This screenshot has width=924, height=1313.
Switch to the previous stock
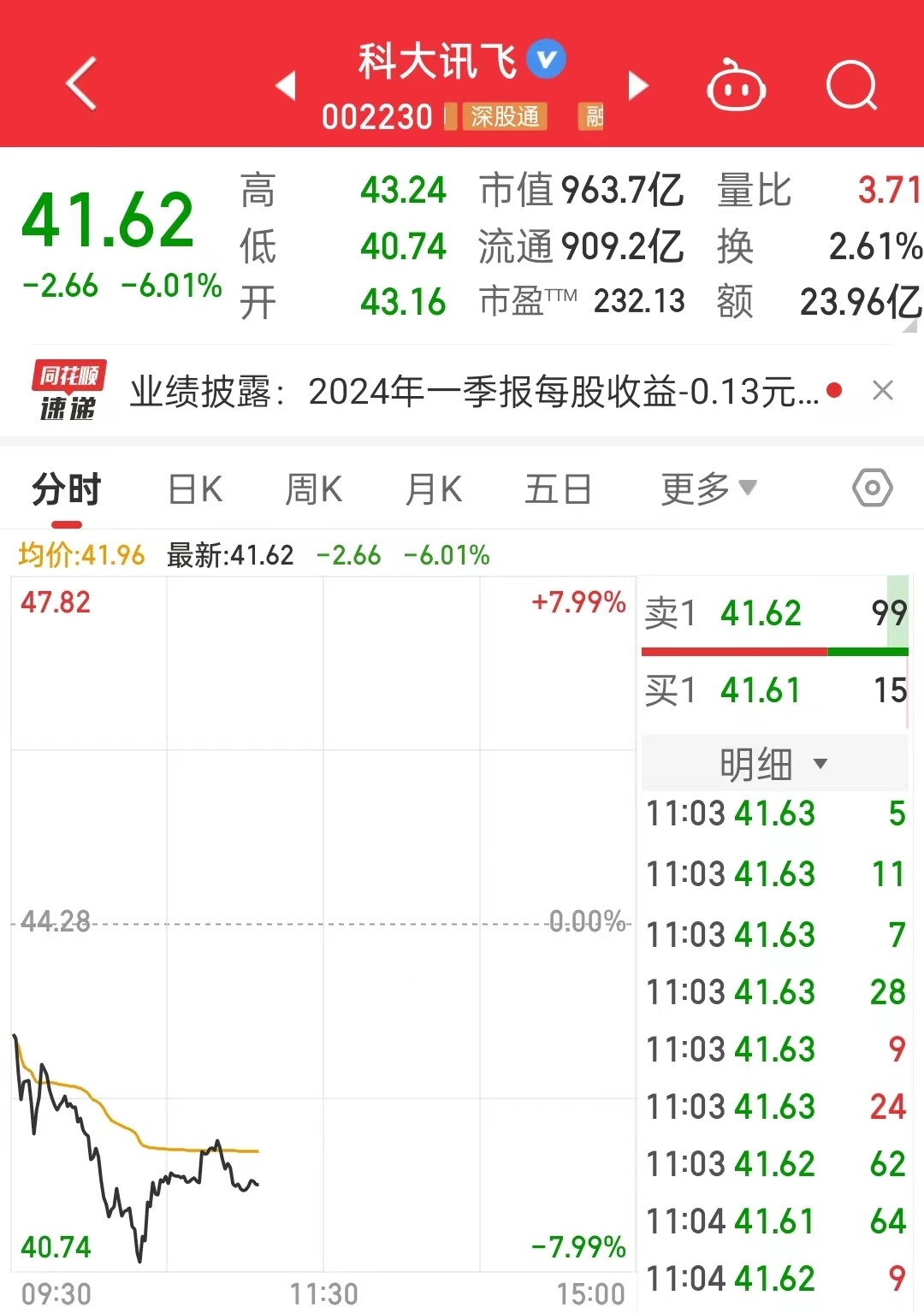point(286,86)
